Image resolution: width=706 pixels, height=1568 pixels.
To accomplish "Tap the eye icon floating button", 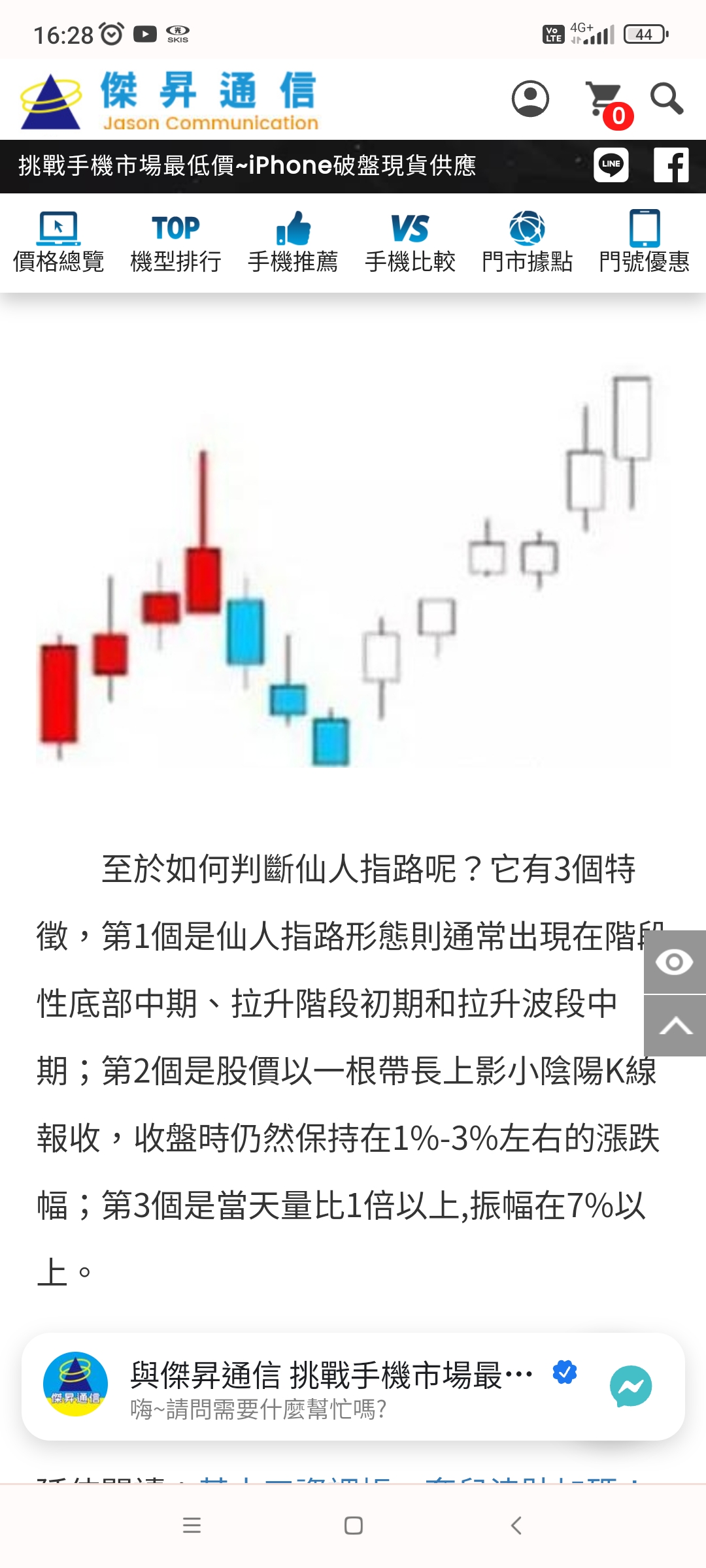I will pyautogui.click(x=675, y=962).
